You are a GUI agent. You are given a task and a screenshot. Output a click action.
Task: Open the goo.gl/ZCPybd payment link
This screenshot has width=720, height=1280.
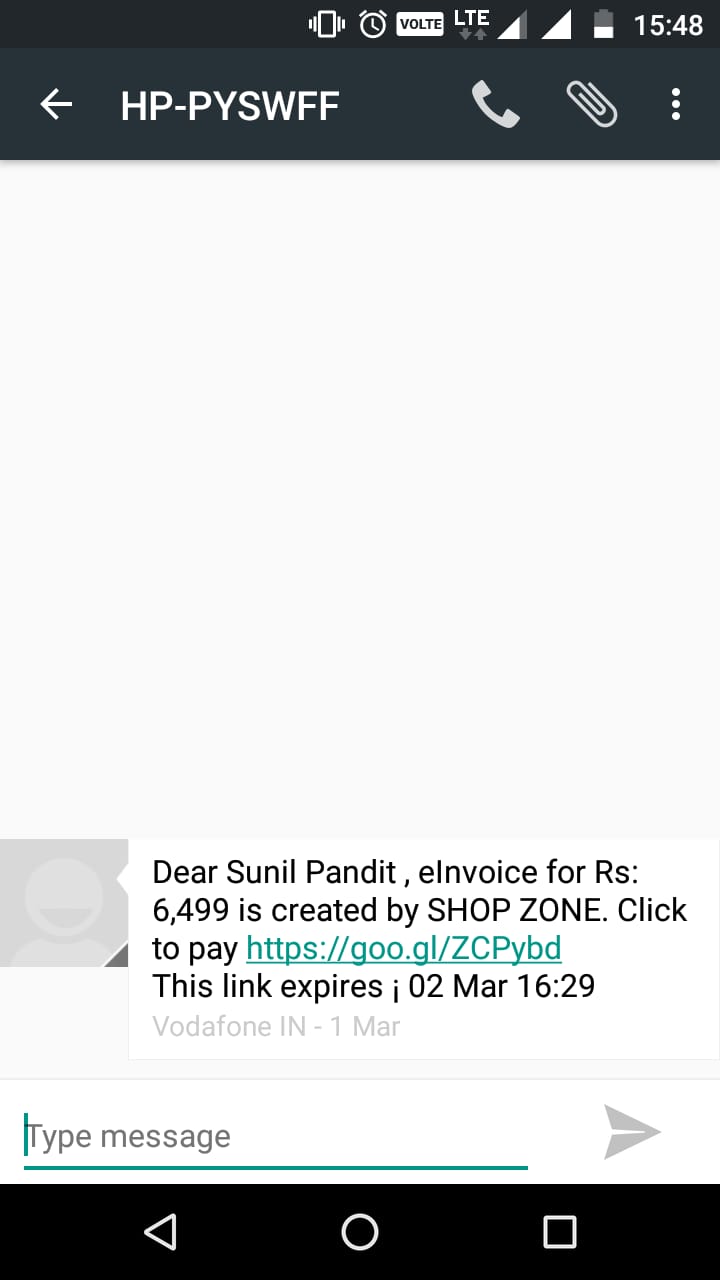point(403,948)
